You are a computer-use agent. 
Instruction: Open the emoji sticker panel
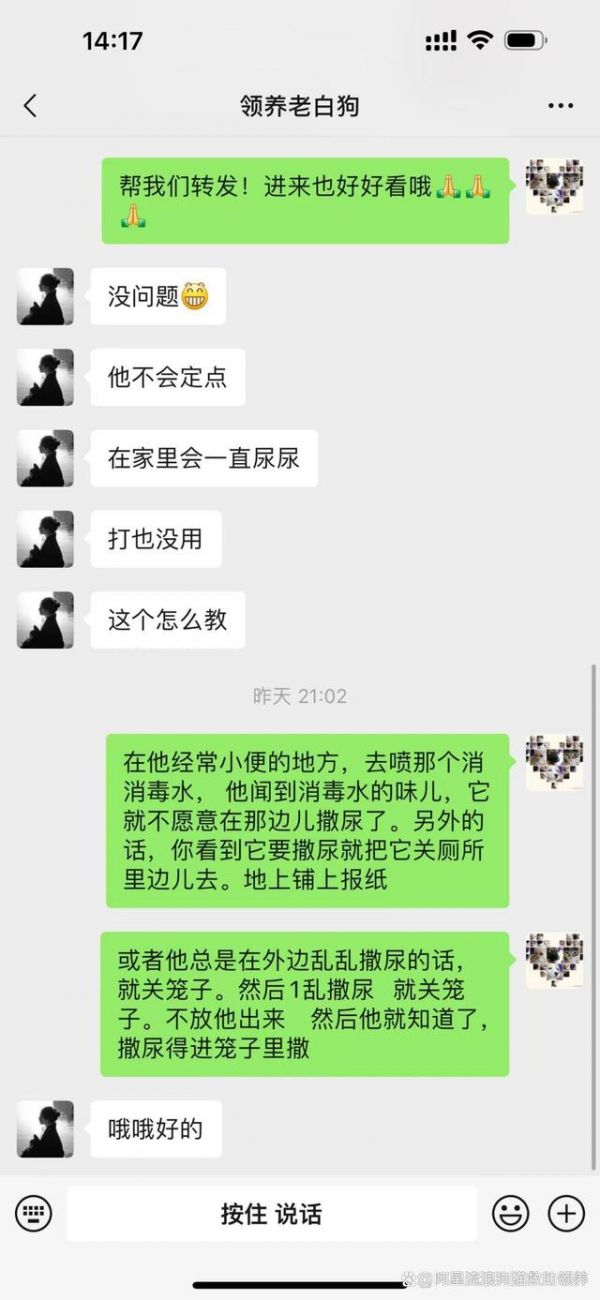click(x=510, y=1214)
